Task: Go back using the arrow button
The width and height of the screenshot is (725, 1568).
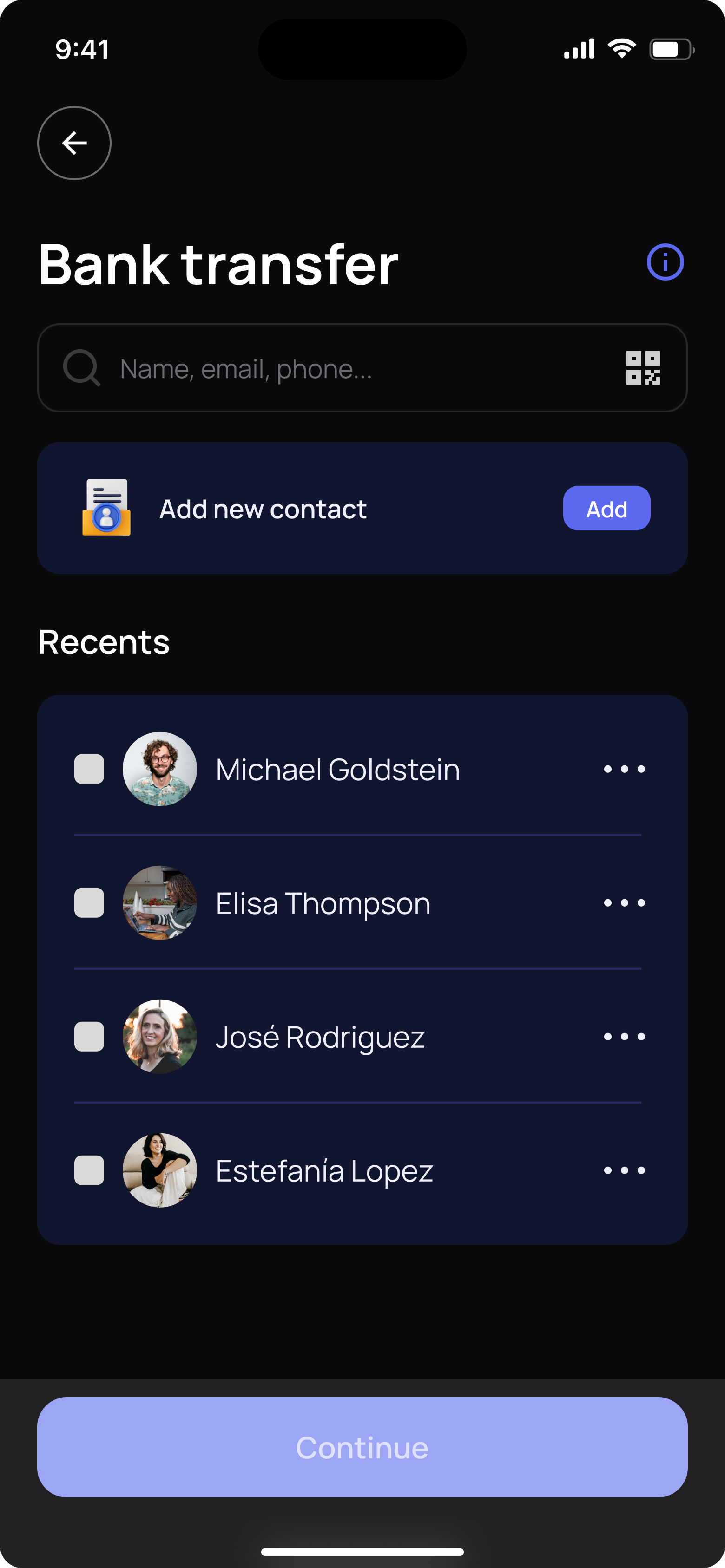Action: click(74, 143)
